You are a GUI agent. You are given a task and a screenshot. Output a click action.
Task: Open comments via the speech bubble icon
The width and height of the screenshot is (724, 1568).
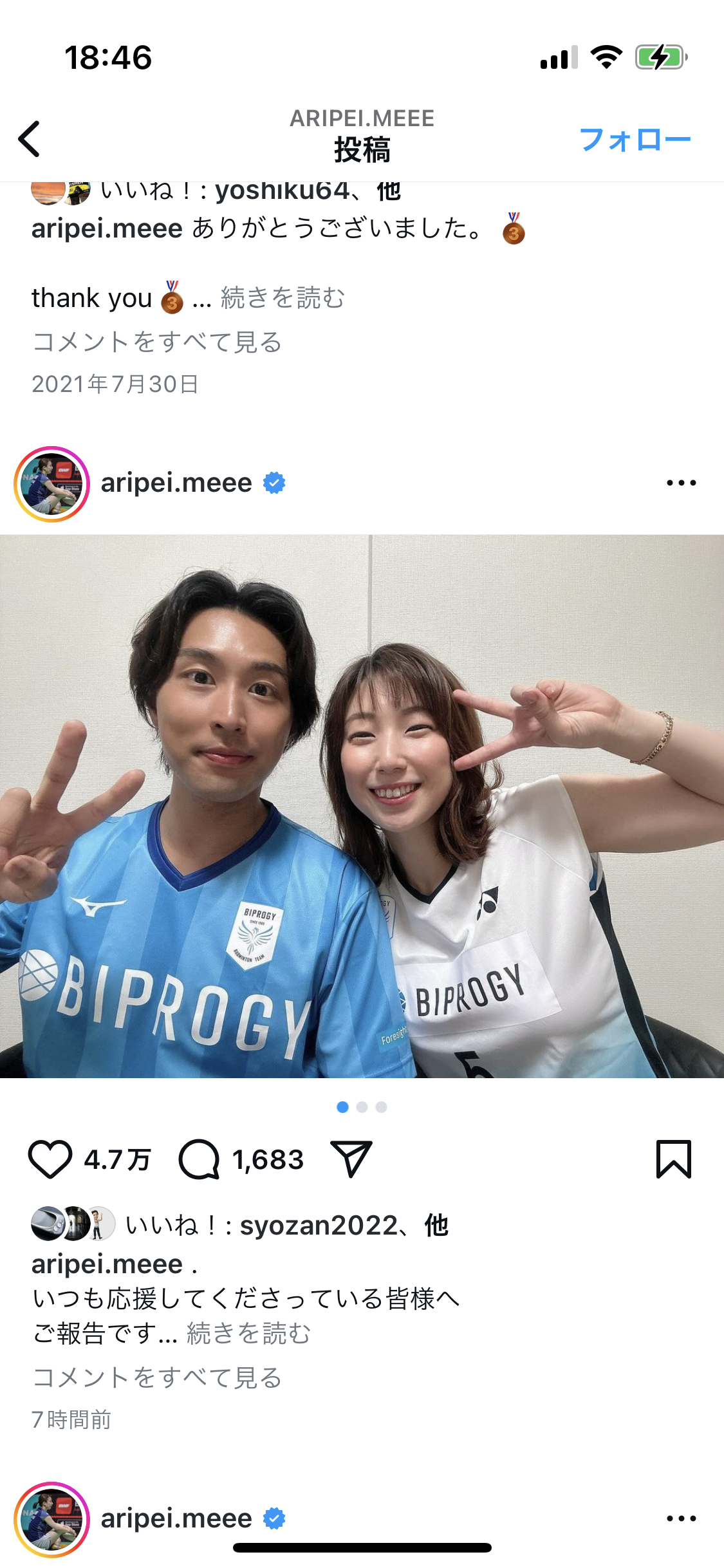pos(199,1159)
